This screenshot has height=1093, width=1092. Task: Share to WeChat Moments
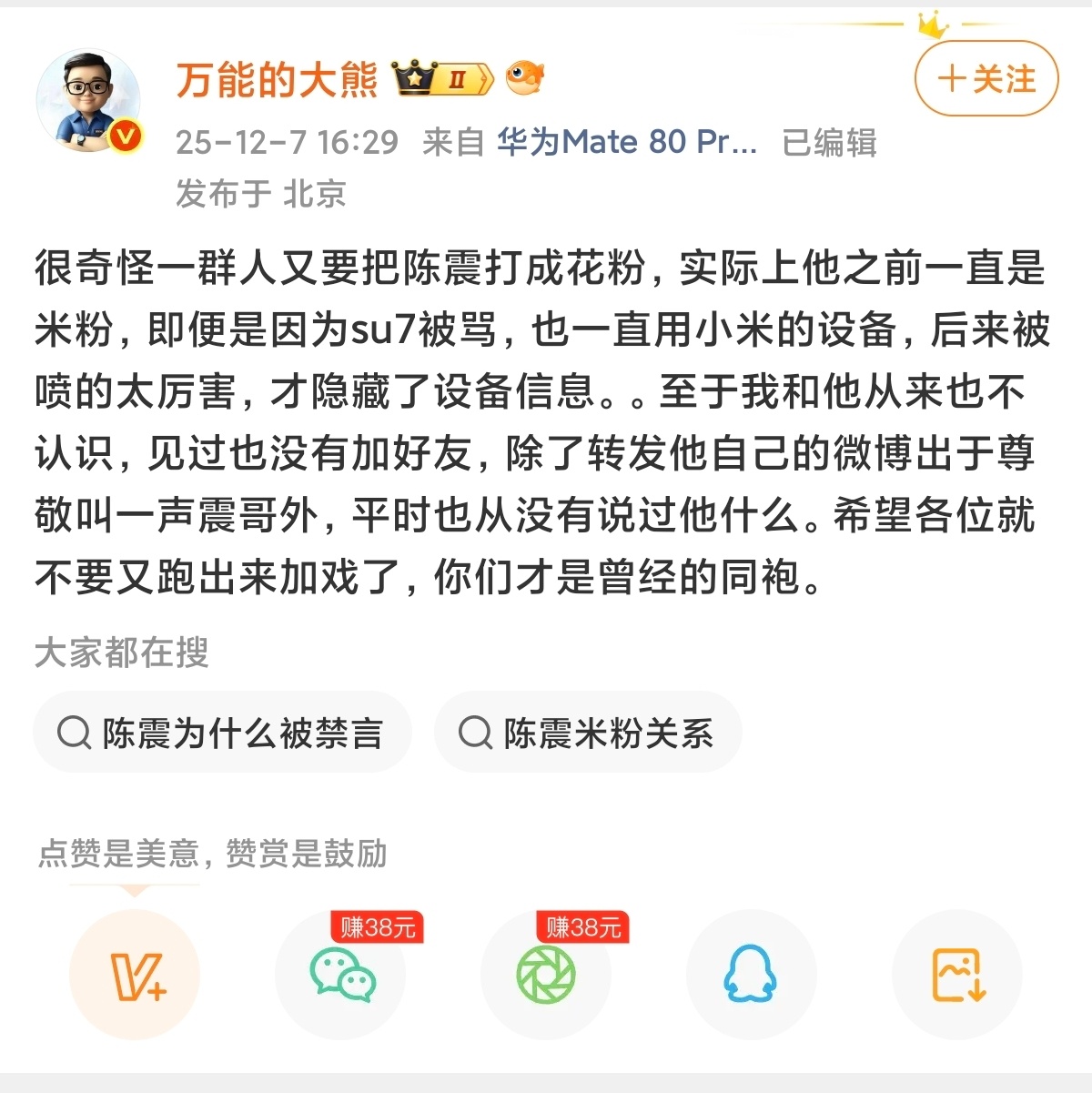point(546,975)
